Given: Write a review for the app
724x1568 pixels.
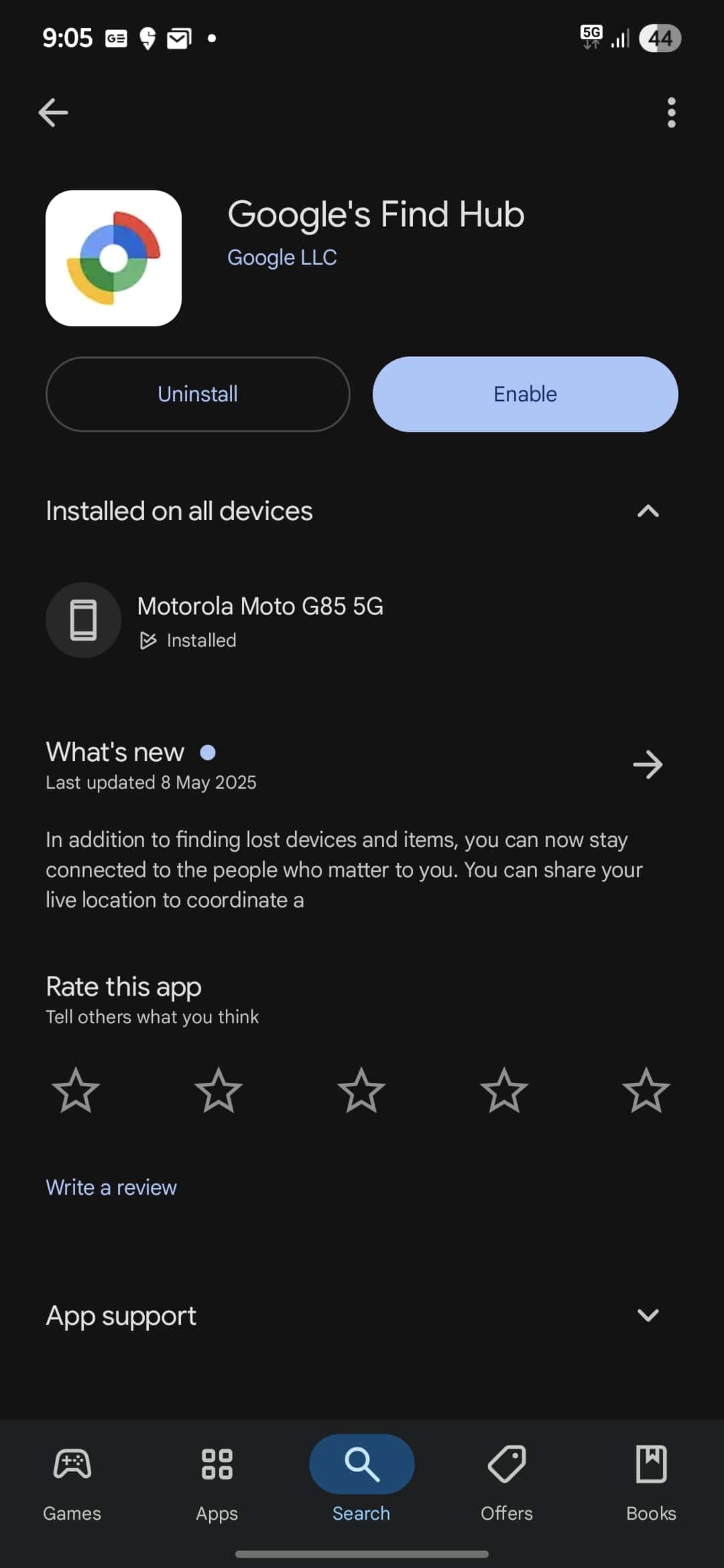Looking at the screenshot, I should pos(111,1187).
